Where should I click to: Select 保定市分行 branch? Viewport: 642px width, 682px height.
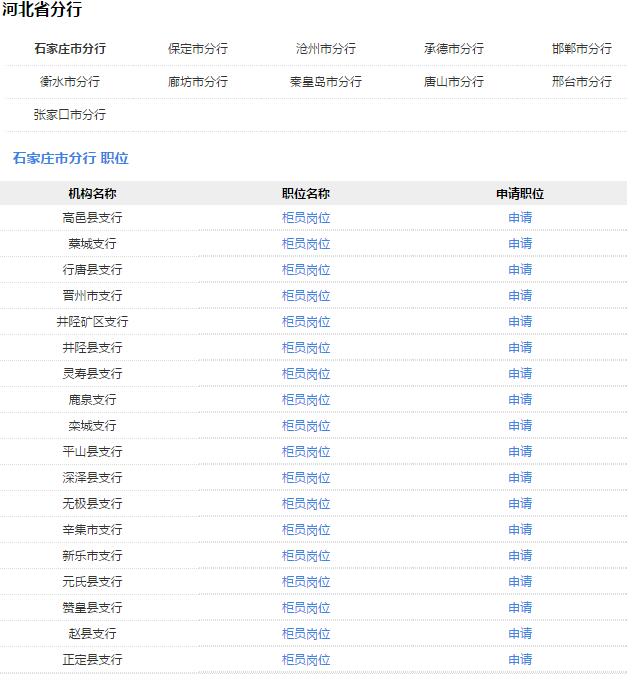(198, 48)
